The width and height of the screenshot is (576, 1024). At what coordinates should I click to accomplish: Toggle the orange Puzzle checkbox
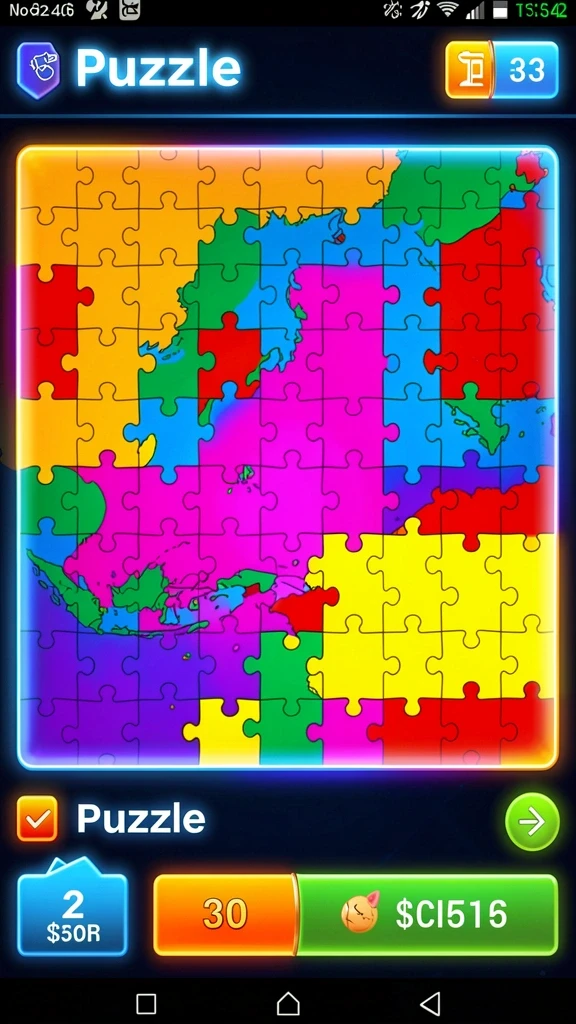click(x=37, y=818)
